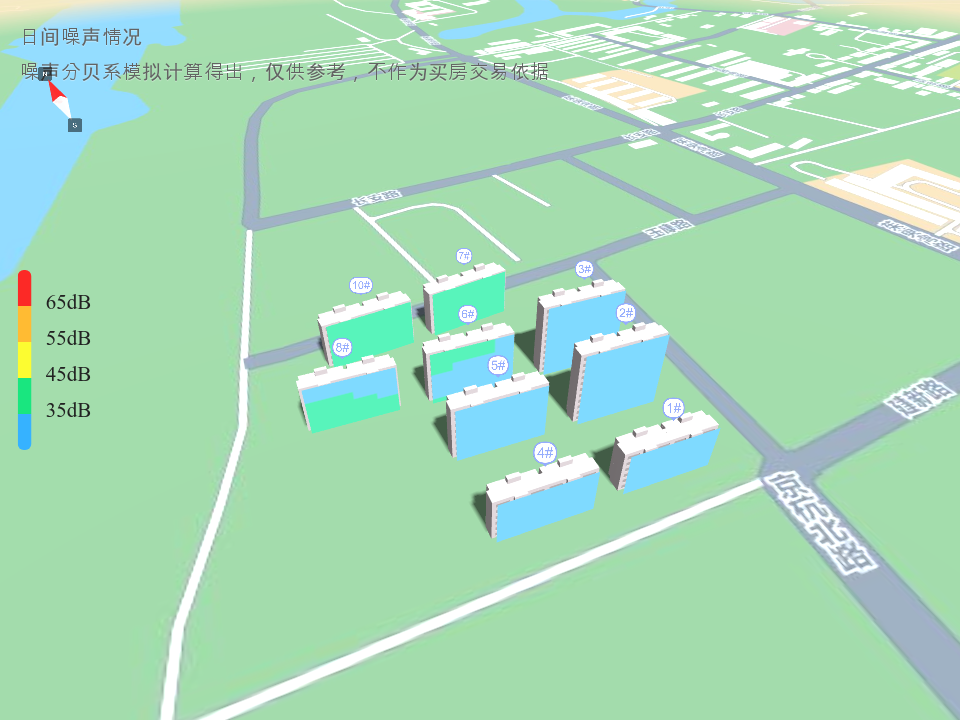Select building 10# on the map

pyautogui.click(x=361, y=286)
